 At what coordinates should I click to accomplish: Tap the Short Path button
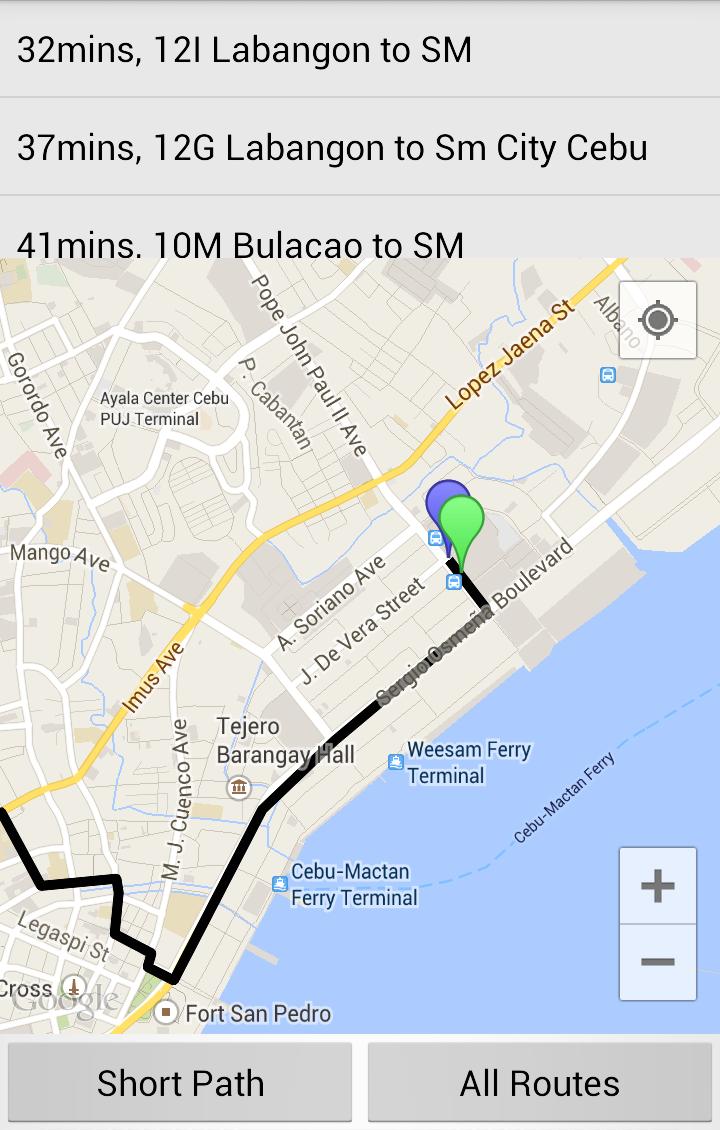click(180, 1083)
